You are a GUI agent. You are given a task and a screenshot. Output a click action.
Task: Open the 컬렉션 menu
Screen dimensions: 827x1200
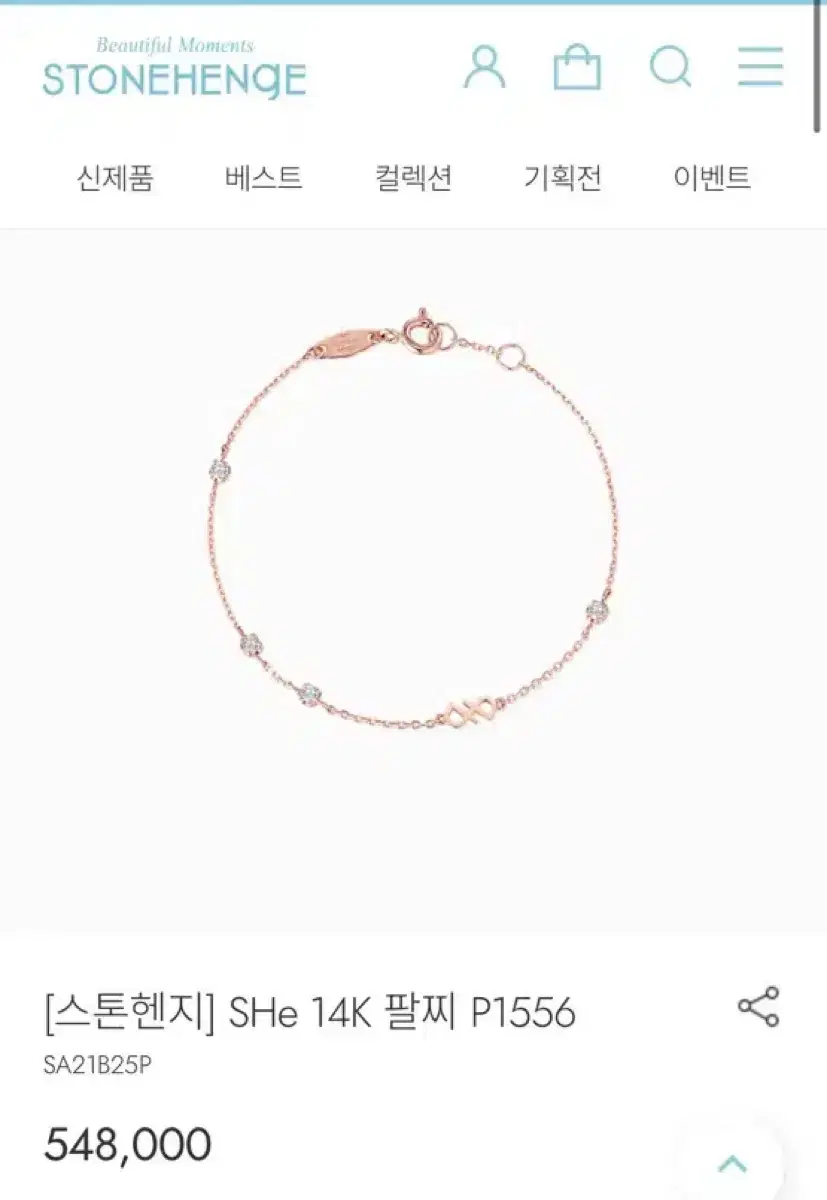[410, 178]
